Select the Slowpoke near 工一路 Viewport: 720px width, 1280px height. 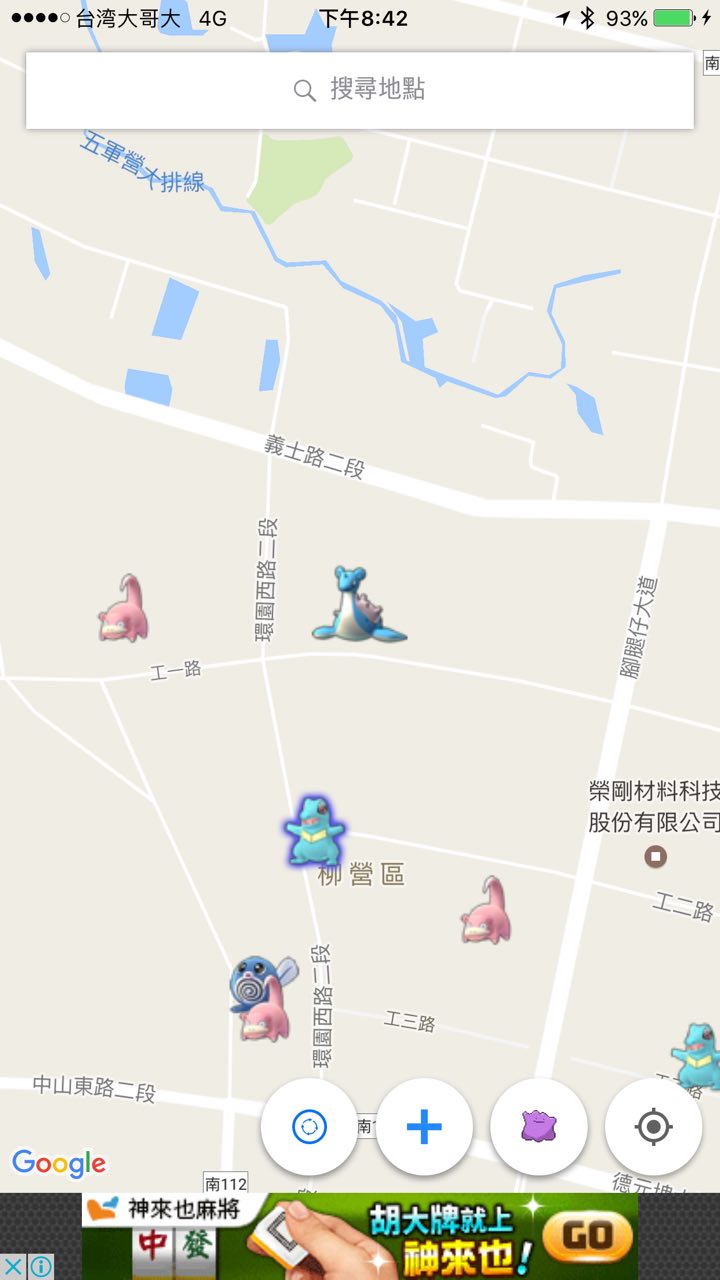[x=125, y=608]
